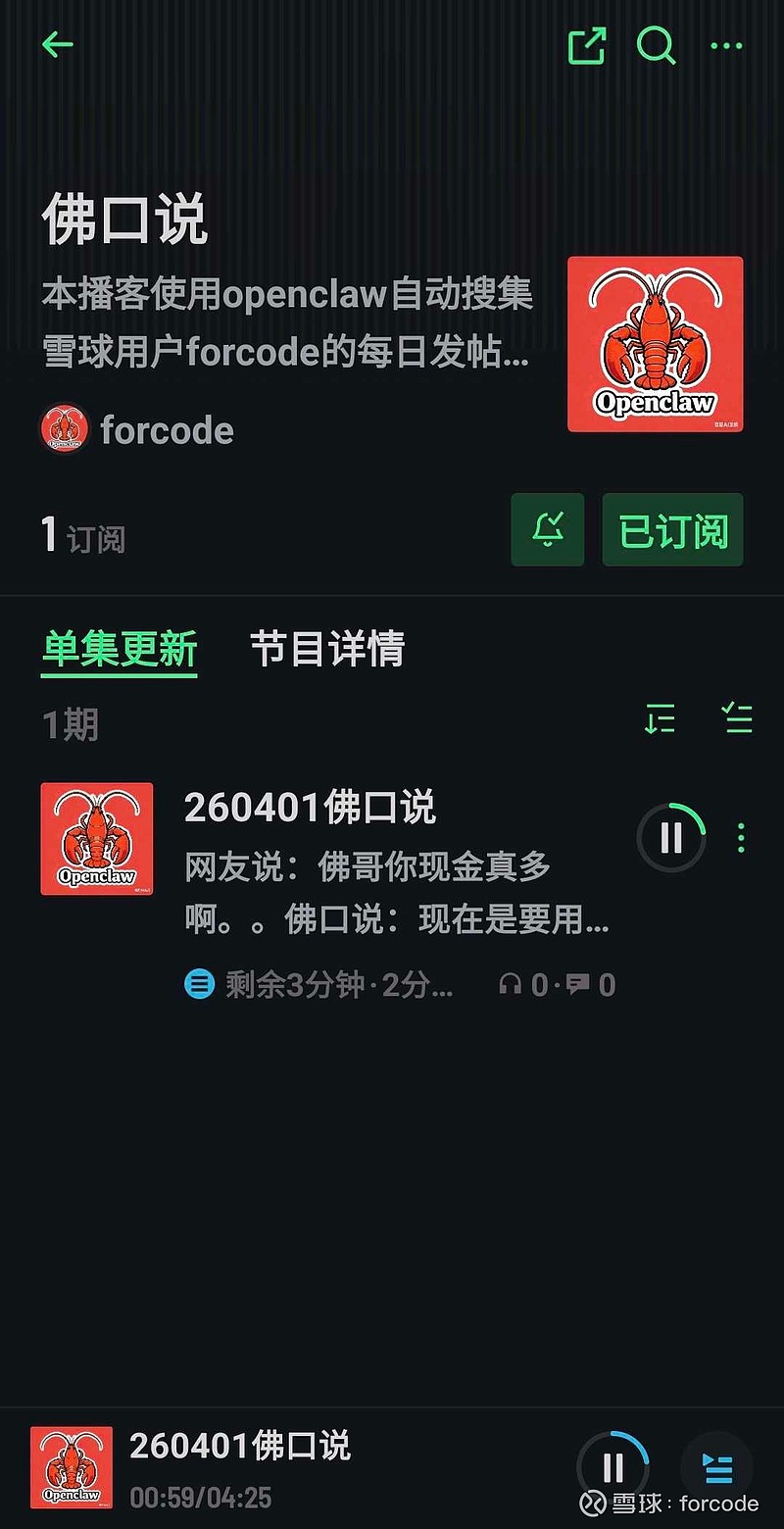The height and width of the screenshot is (1529, 784).
Task: Open more options for 260401佛口说 episode
Action: tap(741, 838)
